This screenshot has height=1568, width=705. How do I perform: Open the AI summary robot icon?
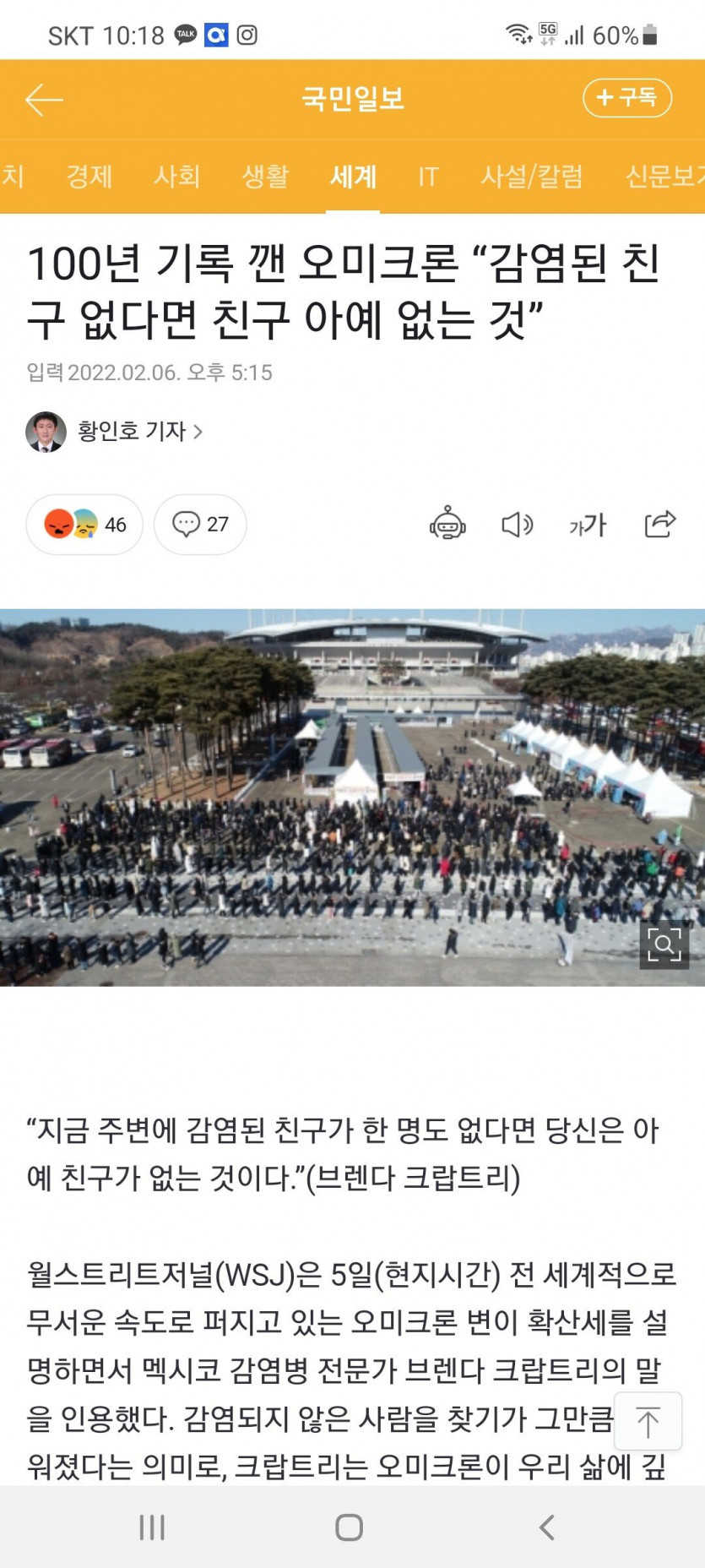[x=447, y=525]
